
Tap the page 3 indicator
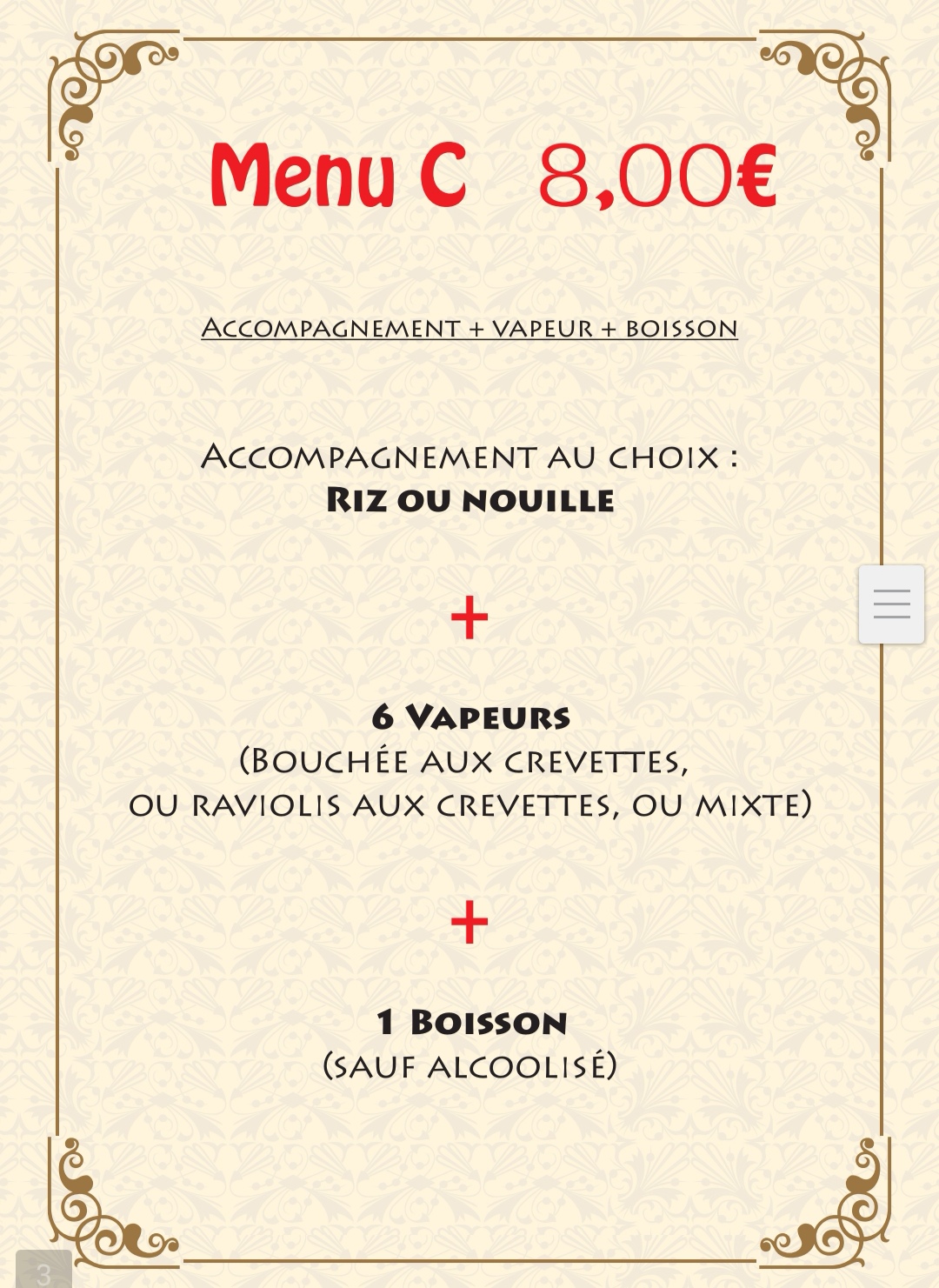[43, 1271]
